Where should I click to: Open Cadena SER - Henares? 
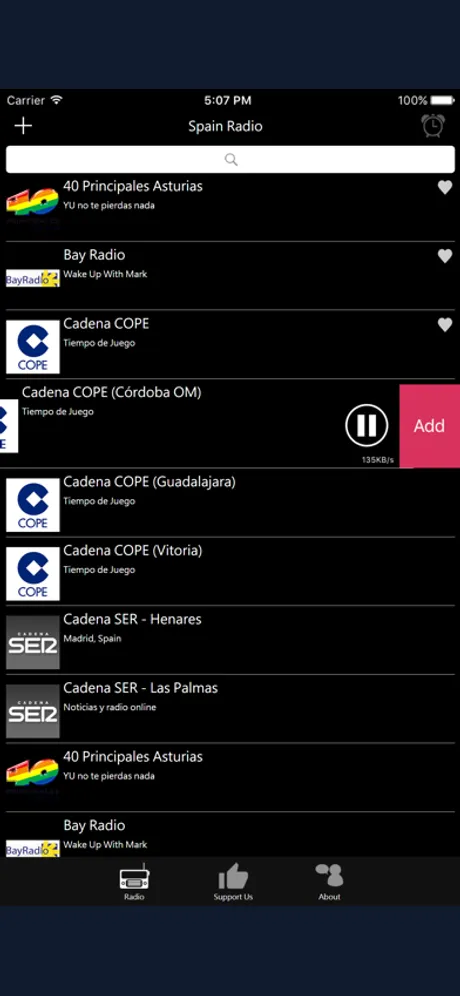coord(230,640)
